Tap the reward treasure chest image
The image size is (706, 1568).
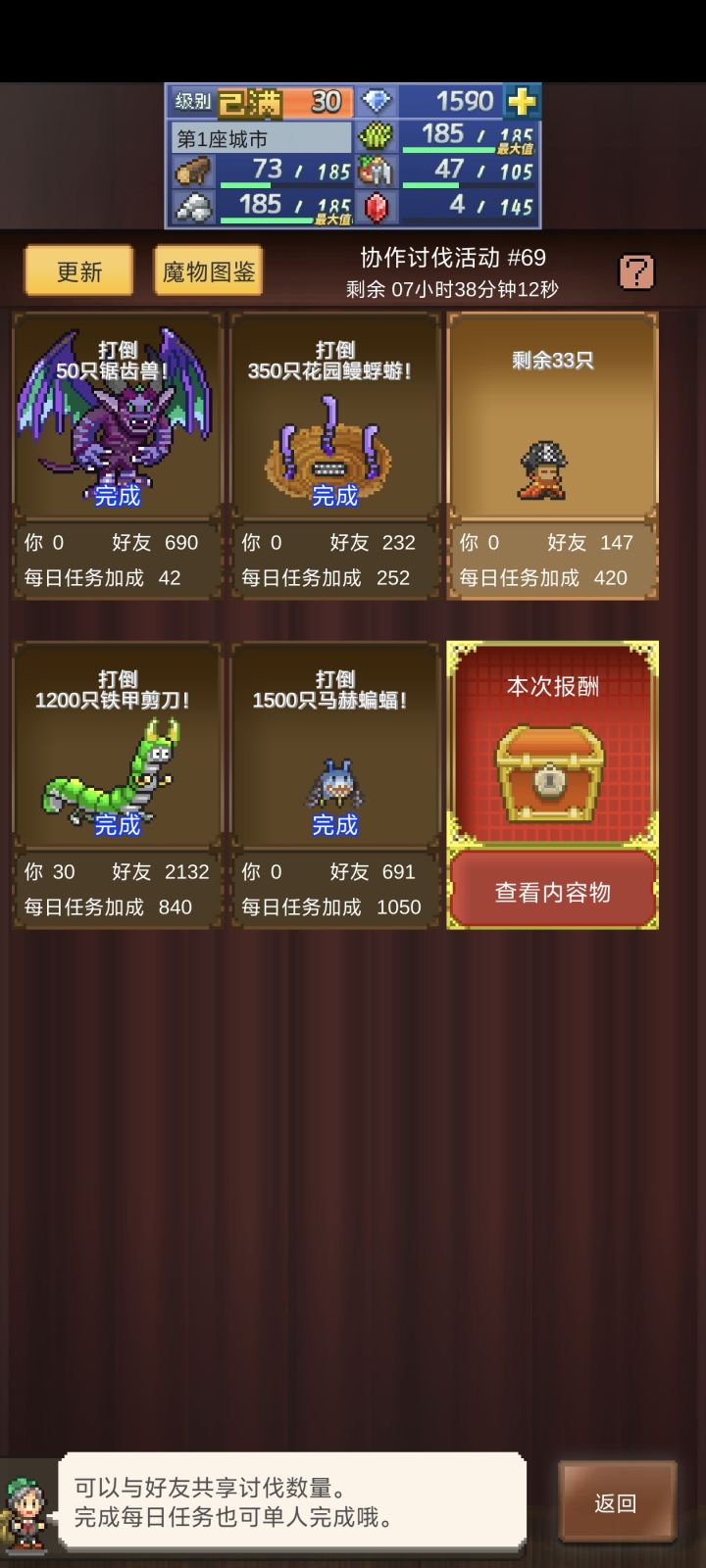[550, 774]
